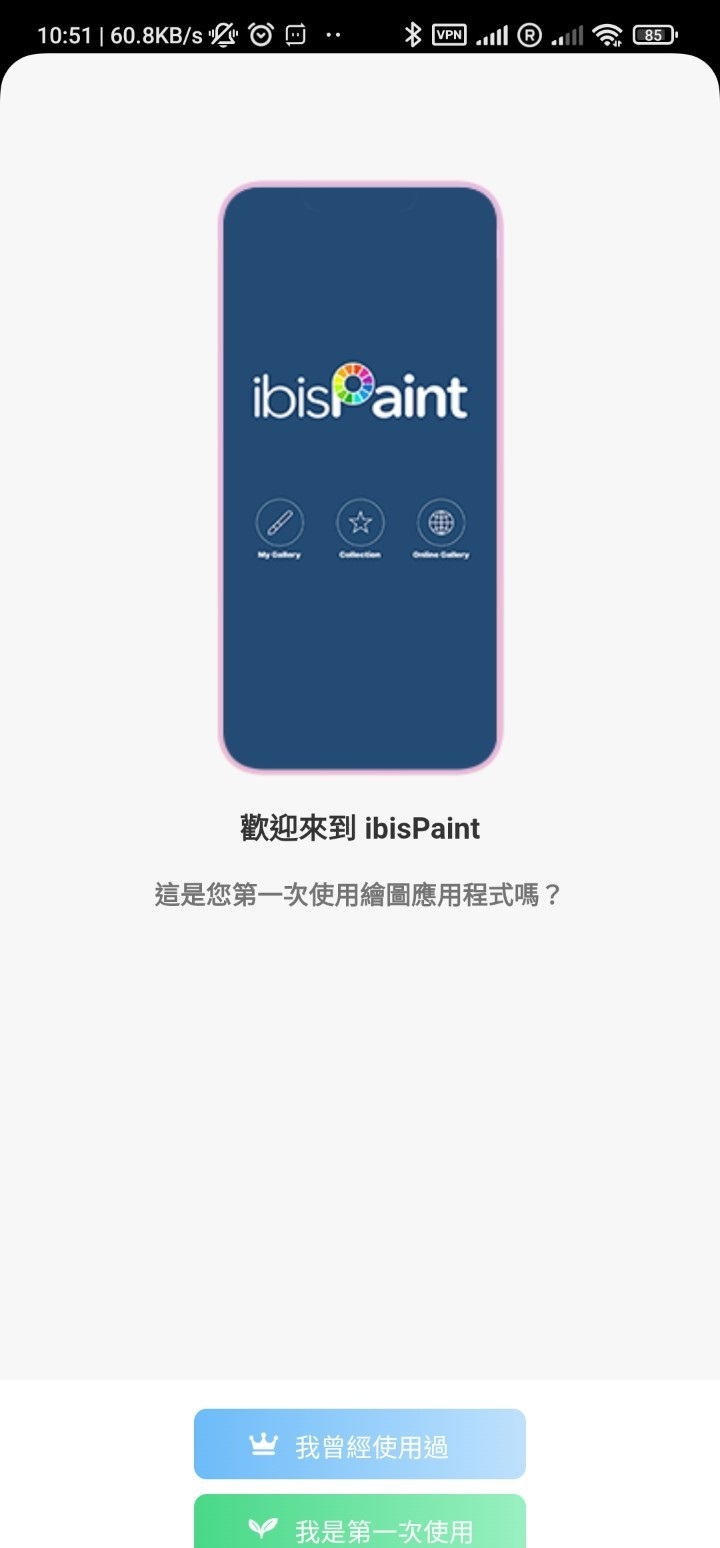Viewport: 720px width, 1548px height.
Task: Choose 我曾經使用過 (I have used before)
Action: 360,1444
